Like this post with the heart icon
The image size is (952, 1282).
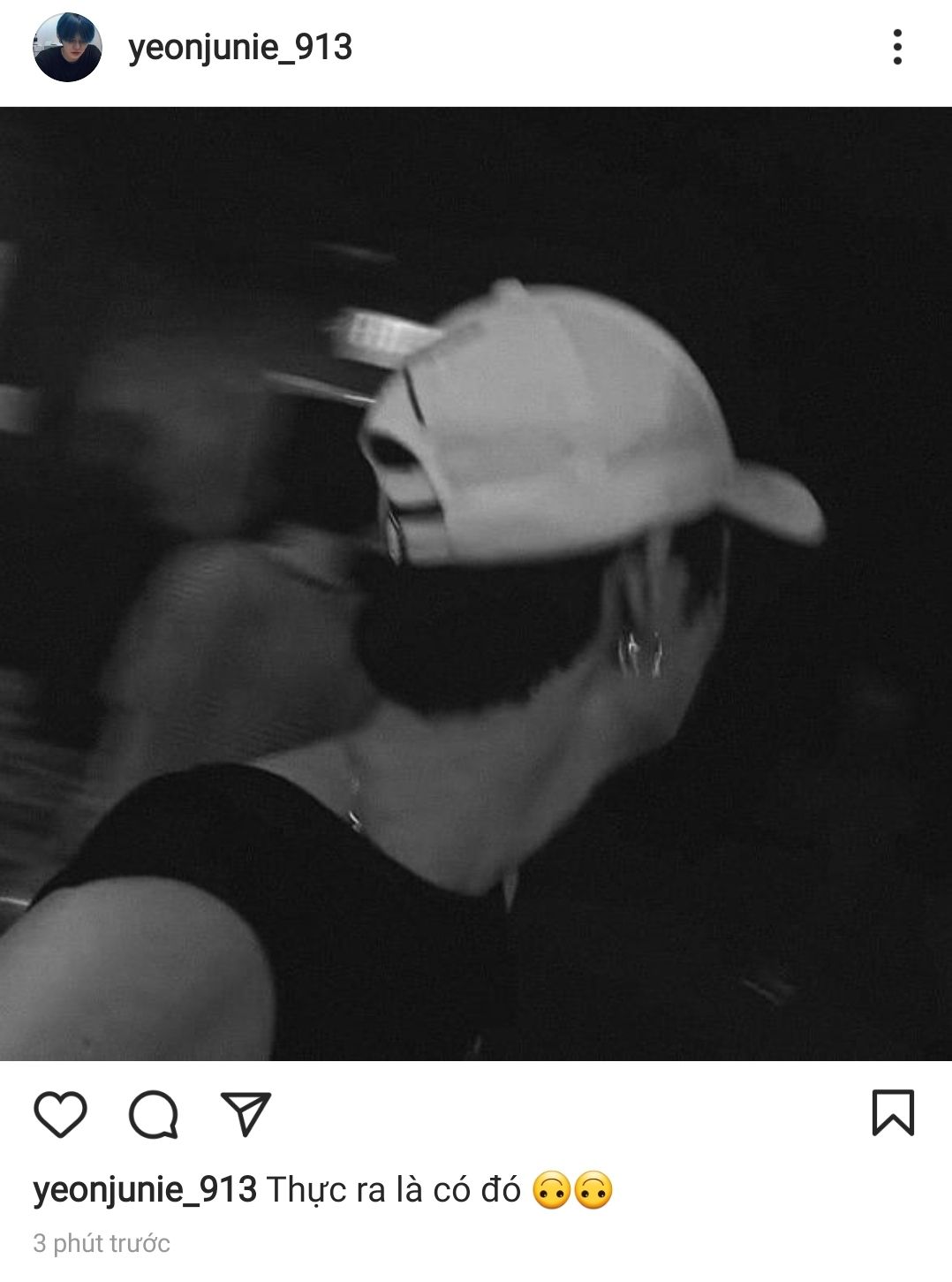tap(60, 1114)
